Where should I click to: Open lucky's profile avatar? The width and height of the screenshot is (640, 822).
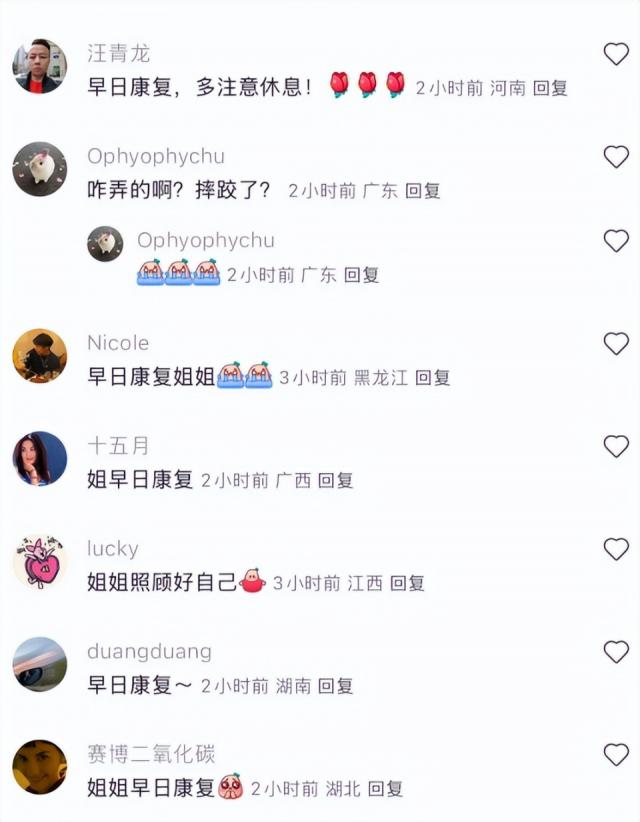pyautogui.click(x=39, y=562)
